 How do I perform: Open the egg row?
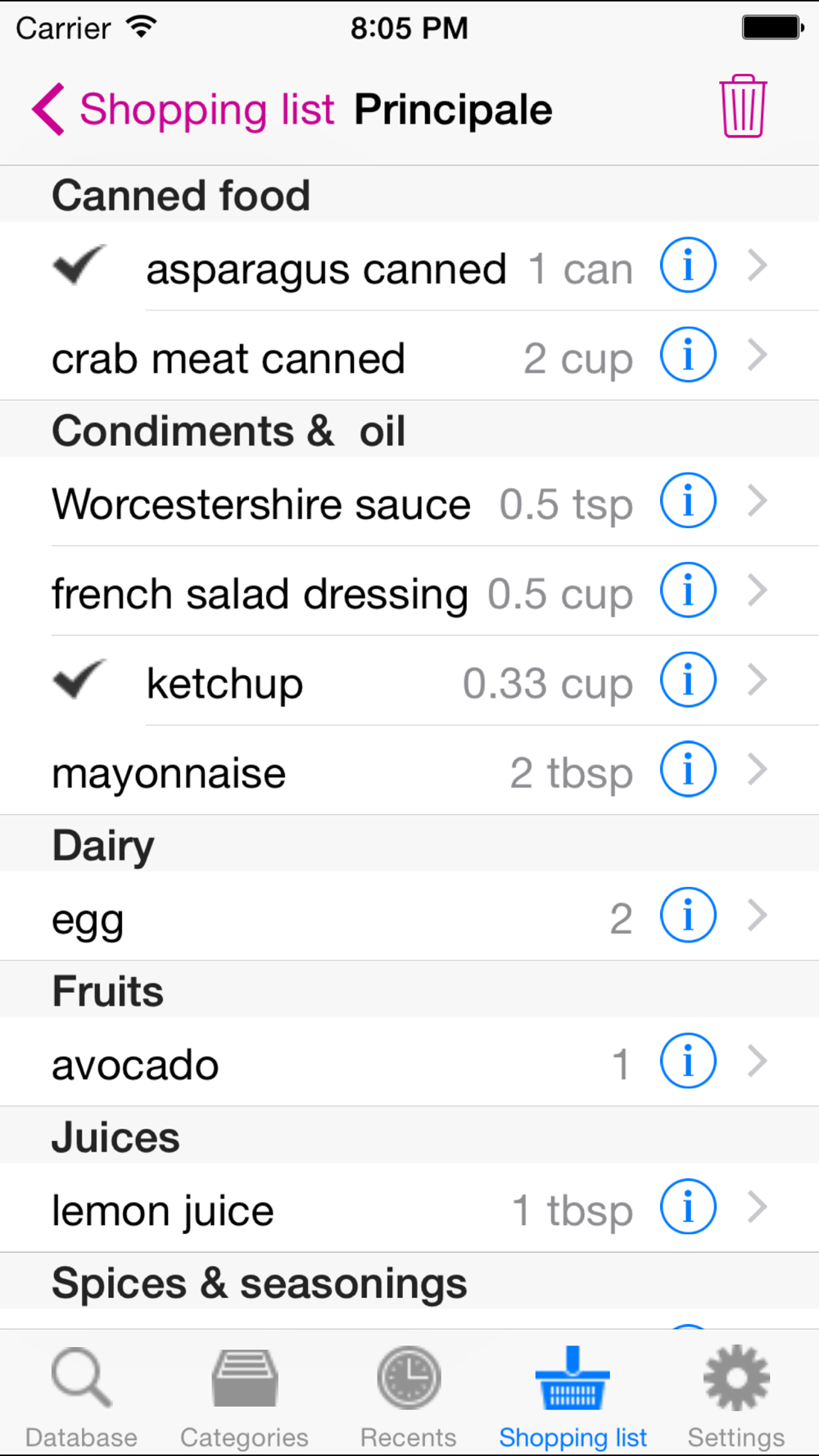pos(409,916)
